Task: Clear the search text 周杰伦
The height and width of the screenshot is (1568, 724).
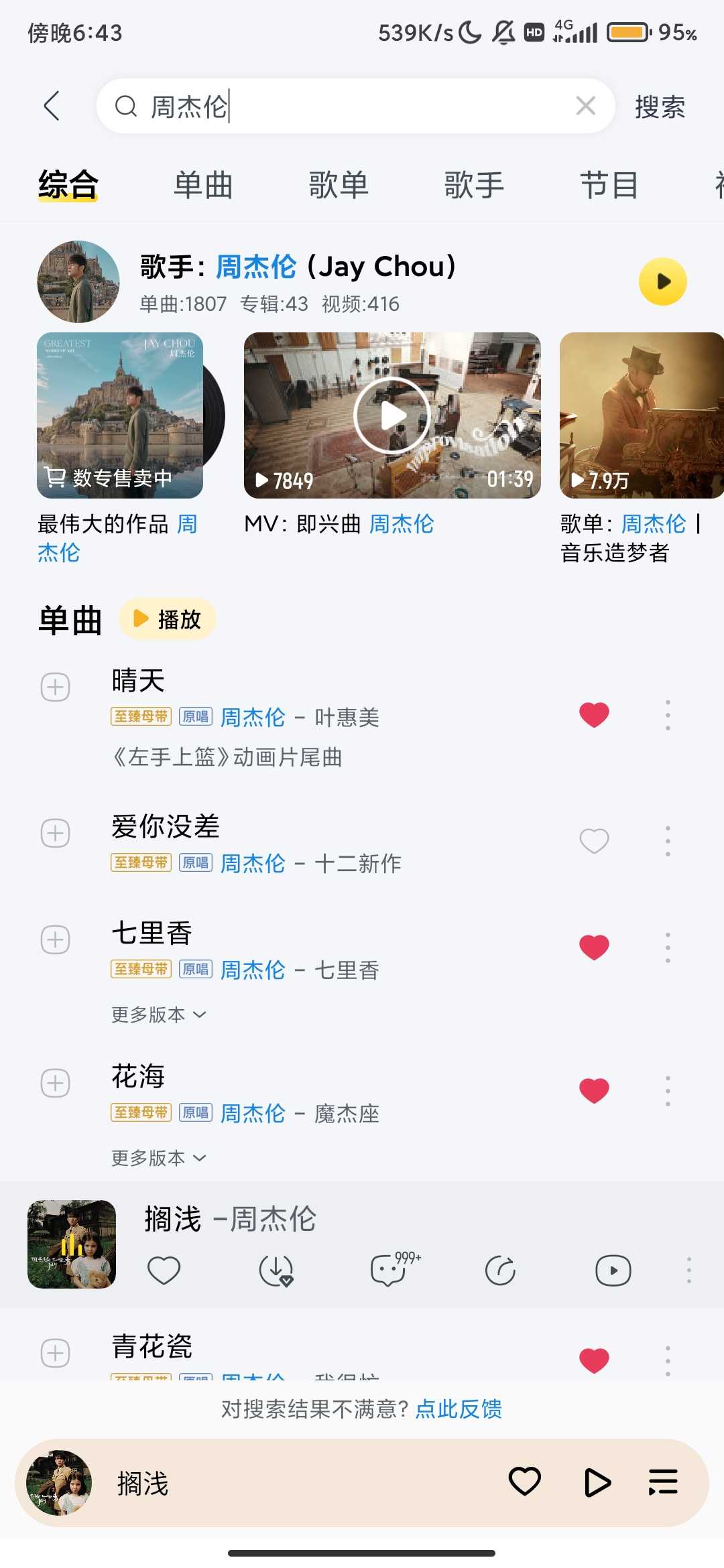Action: tap(585, 106)
